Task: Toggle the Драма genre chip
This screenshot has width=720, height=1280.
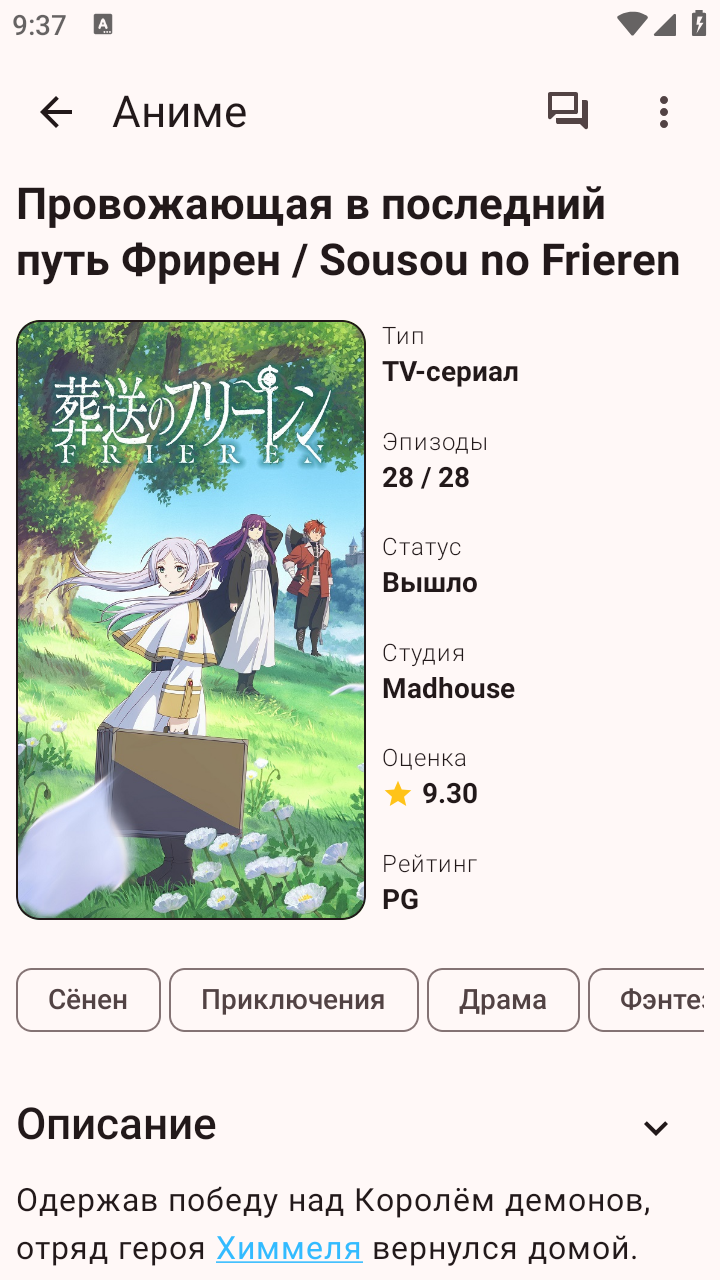Action: (x=503, y=999)
